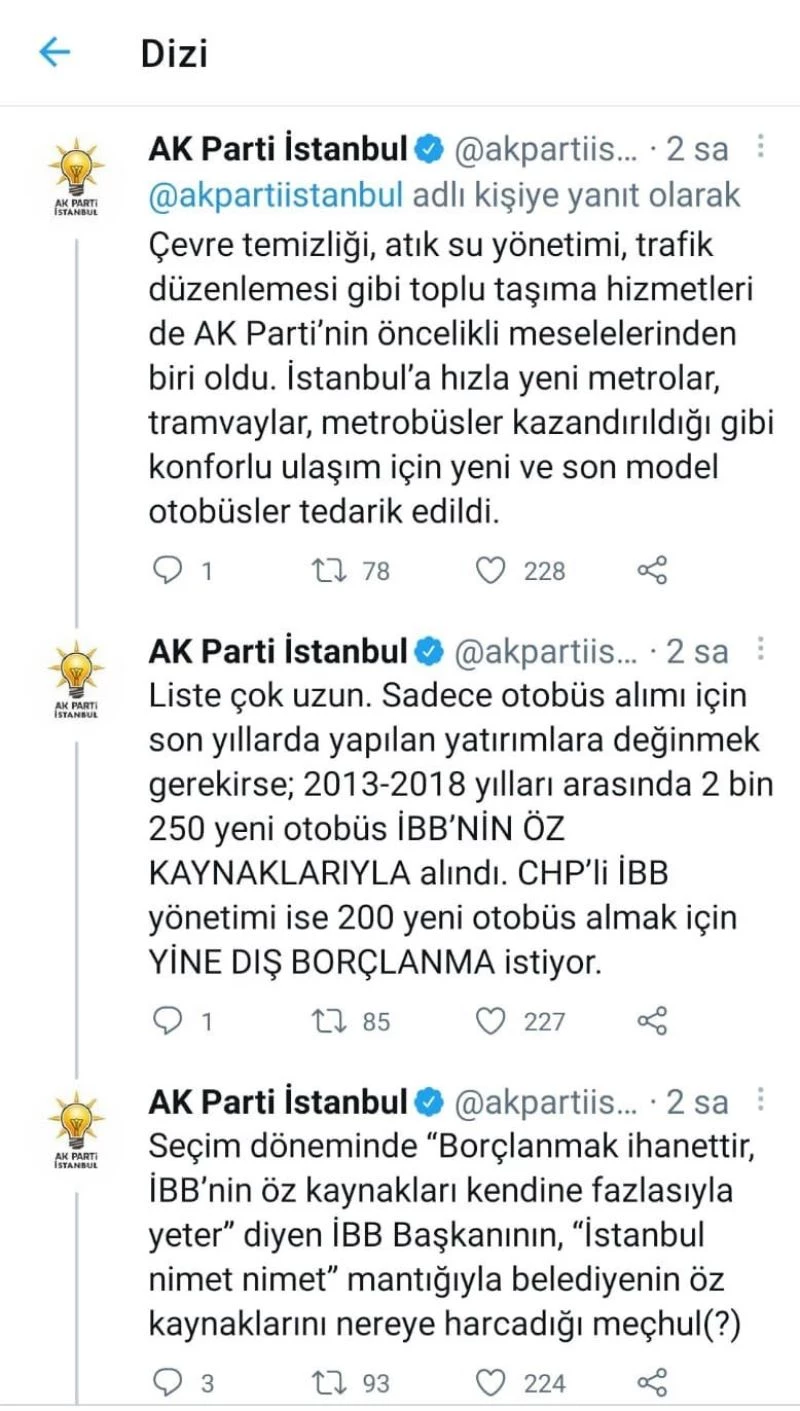
Task: Retweet the tweet ending 'otobüsler tedarik edildi'
Action: pos(327,571)
